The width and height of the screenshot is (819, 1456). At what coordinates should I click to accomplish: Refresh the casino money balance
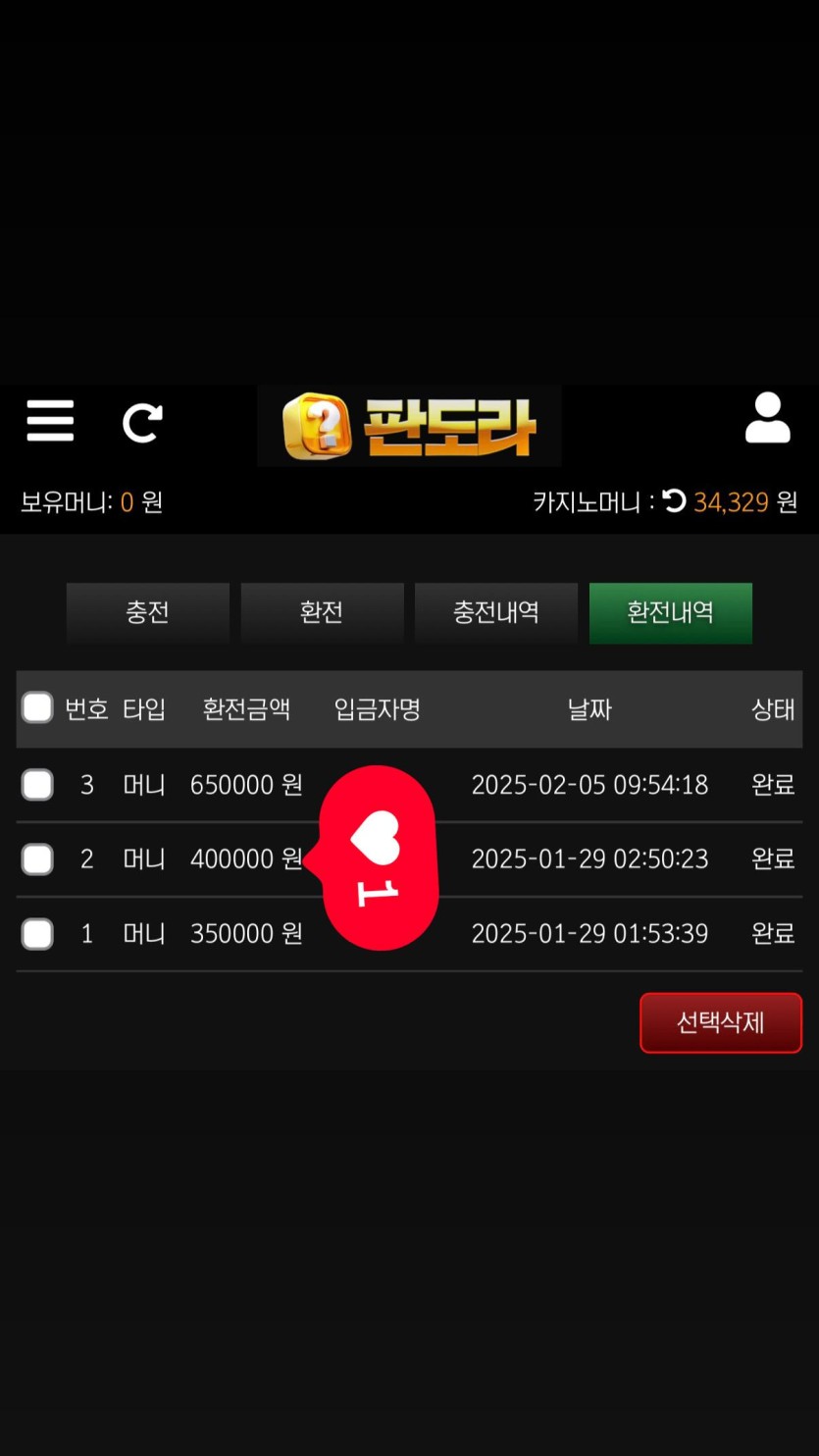(x=674, y=502)
